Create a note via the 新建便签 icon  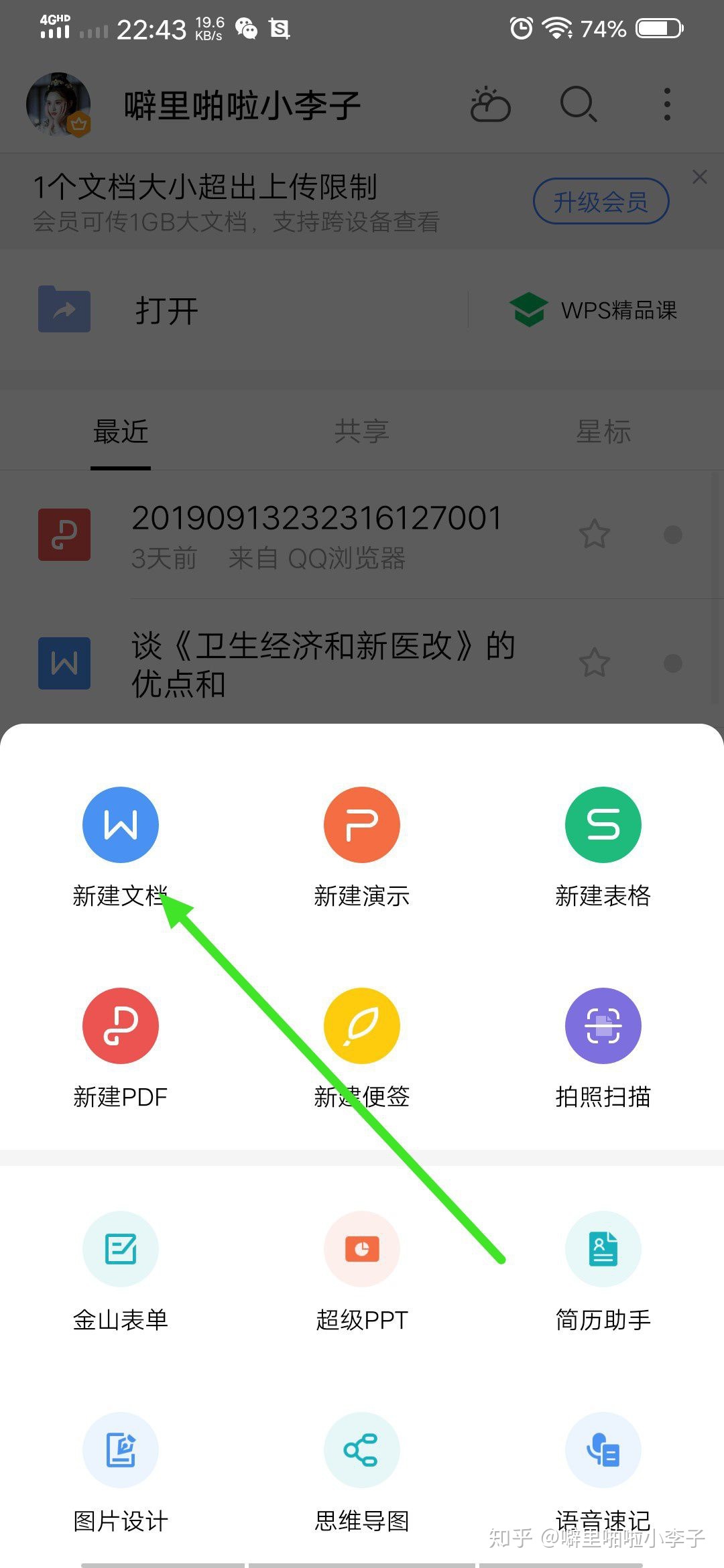point(361,1025)
